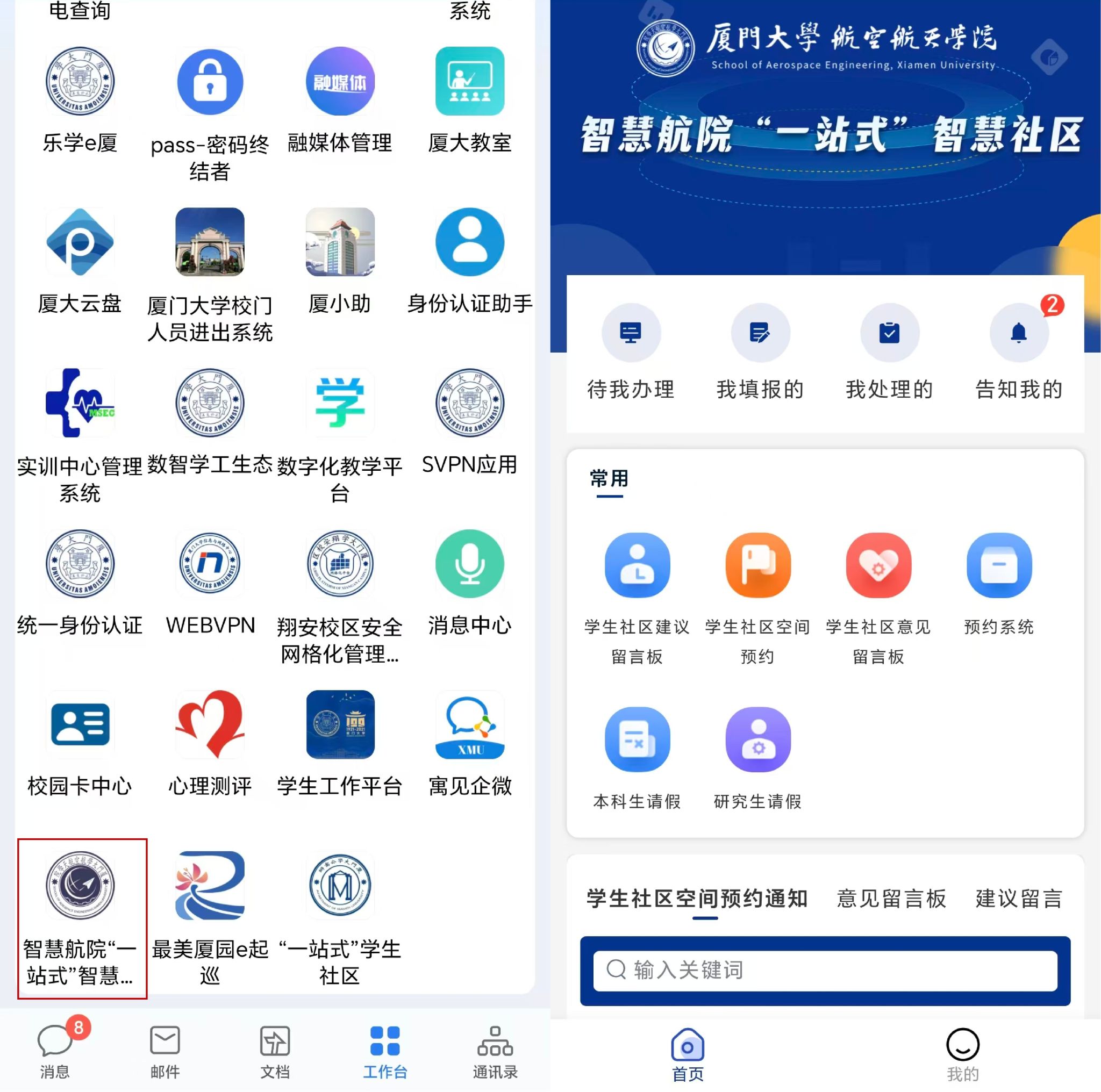Open the 厦大云盘 app

(x=80, y=242)
